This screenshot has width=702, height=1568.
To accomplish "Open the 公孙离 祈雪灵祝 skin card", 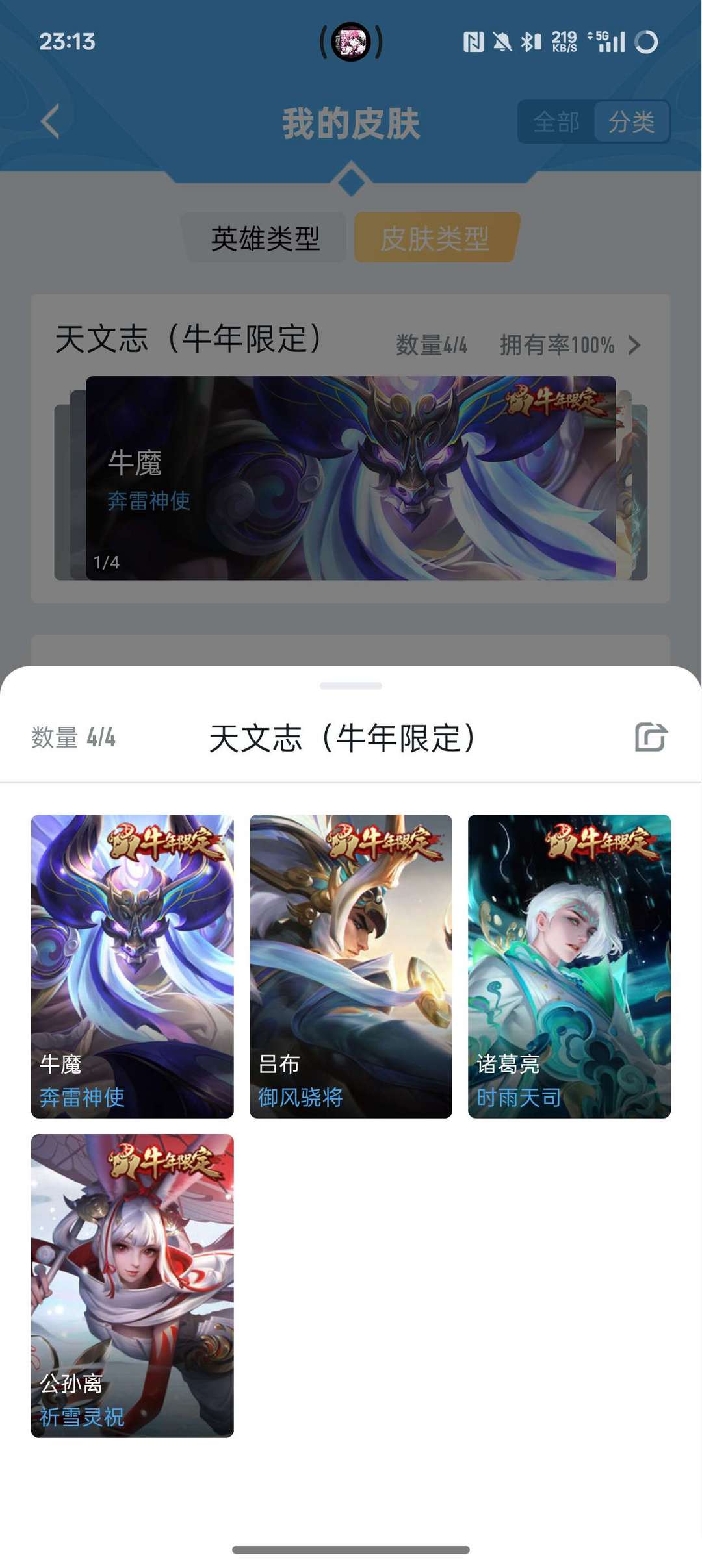I will (x=133, y=1285).
